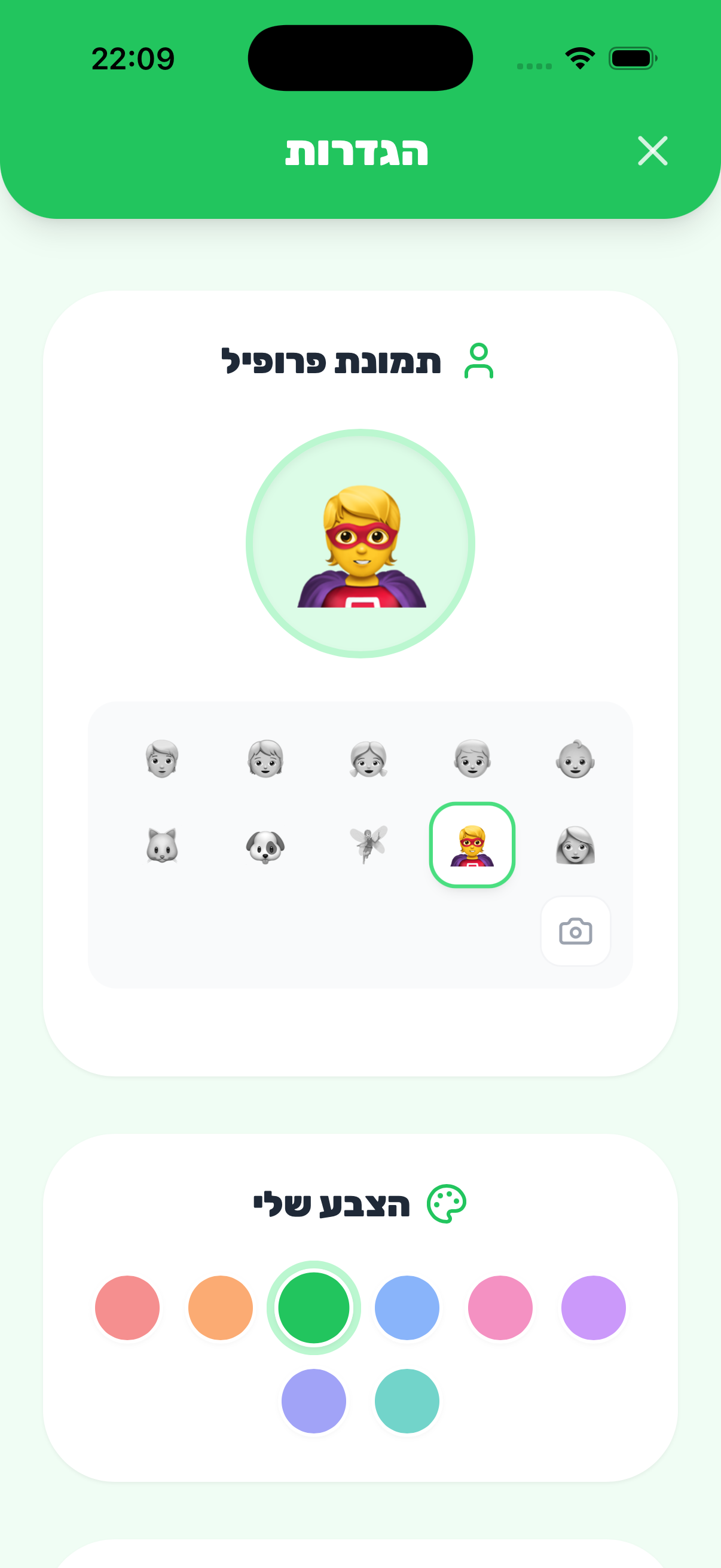Select the person emoji avatar
Screen dimensions: 721x1568
tap(161, 759)
